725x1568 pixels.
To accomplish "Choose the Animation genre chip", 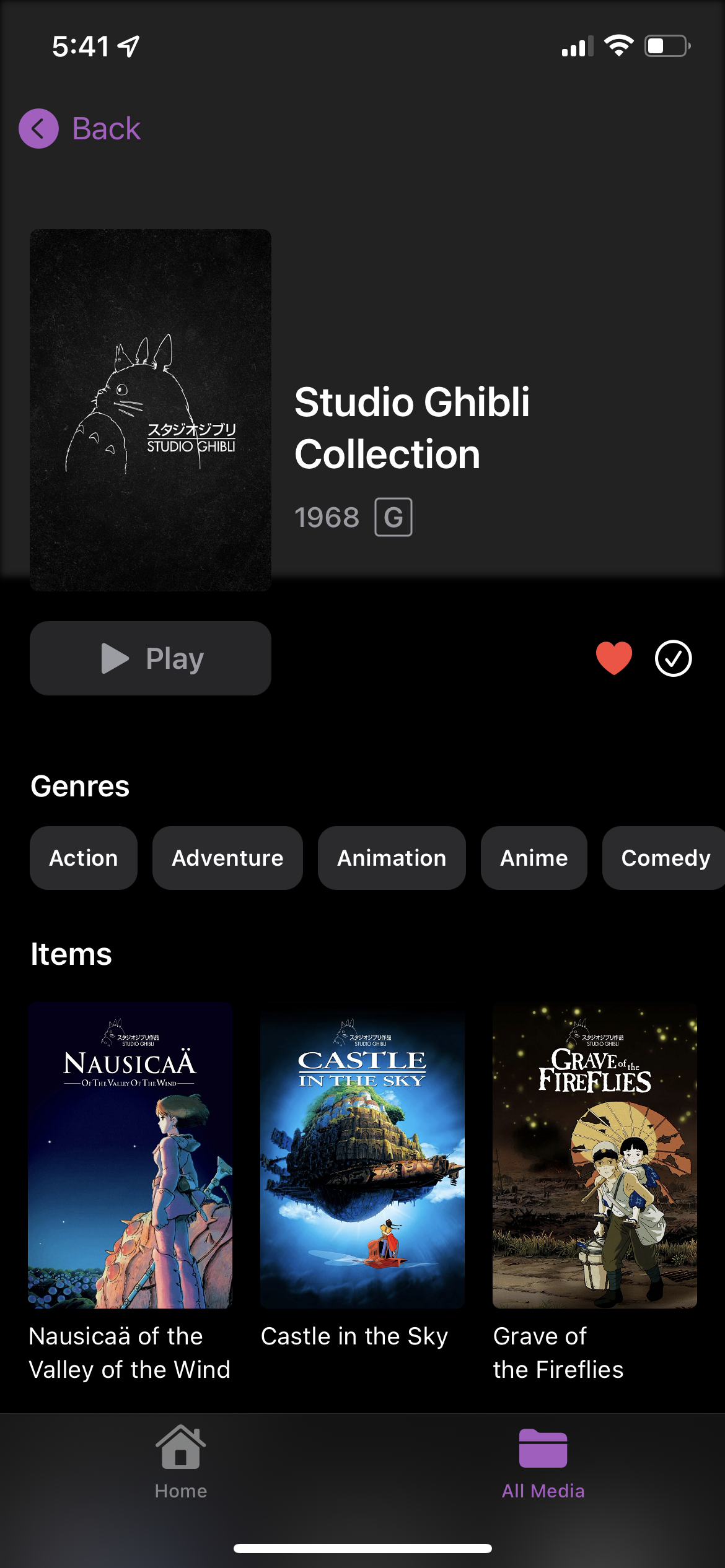I will [392, 858].
